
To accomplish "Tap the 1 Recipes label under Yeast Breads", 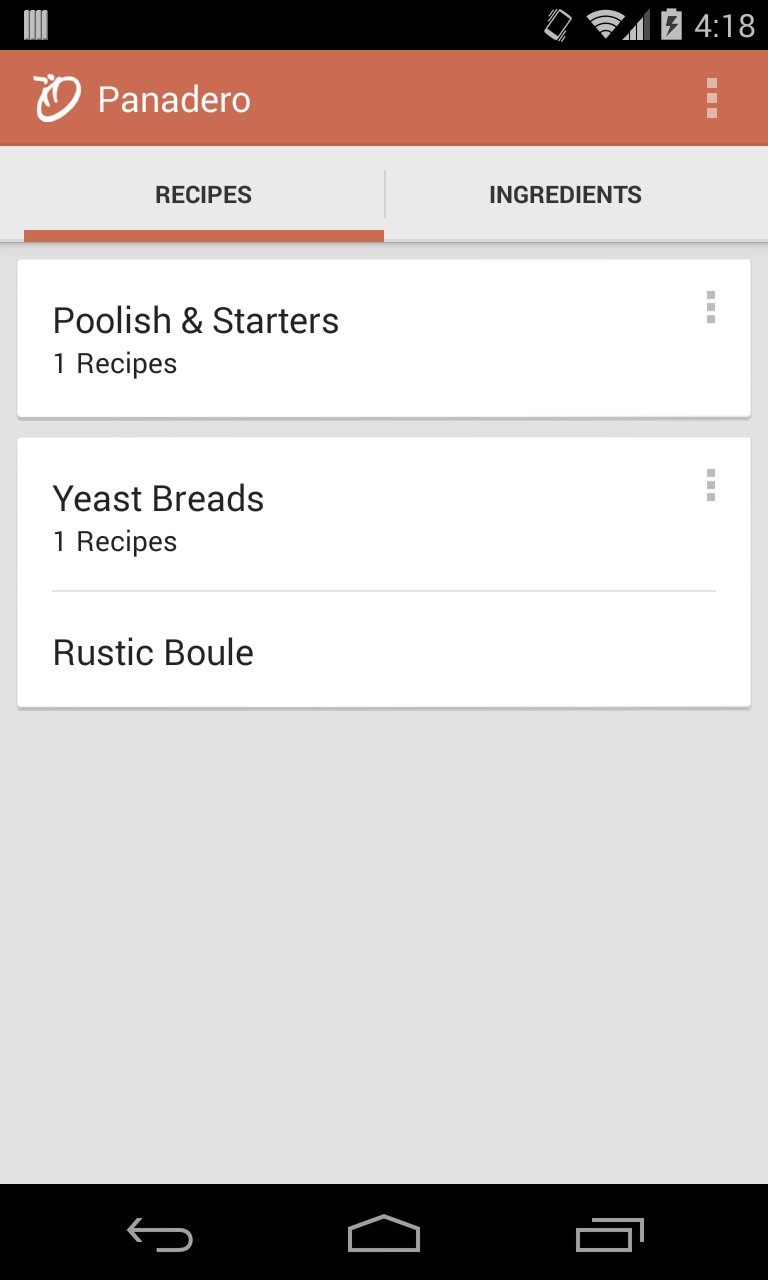I will tap(114, 541).
